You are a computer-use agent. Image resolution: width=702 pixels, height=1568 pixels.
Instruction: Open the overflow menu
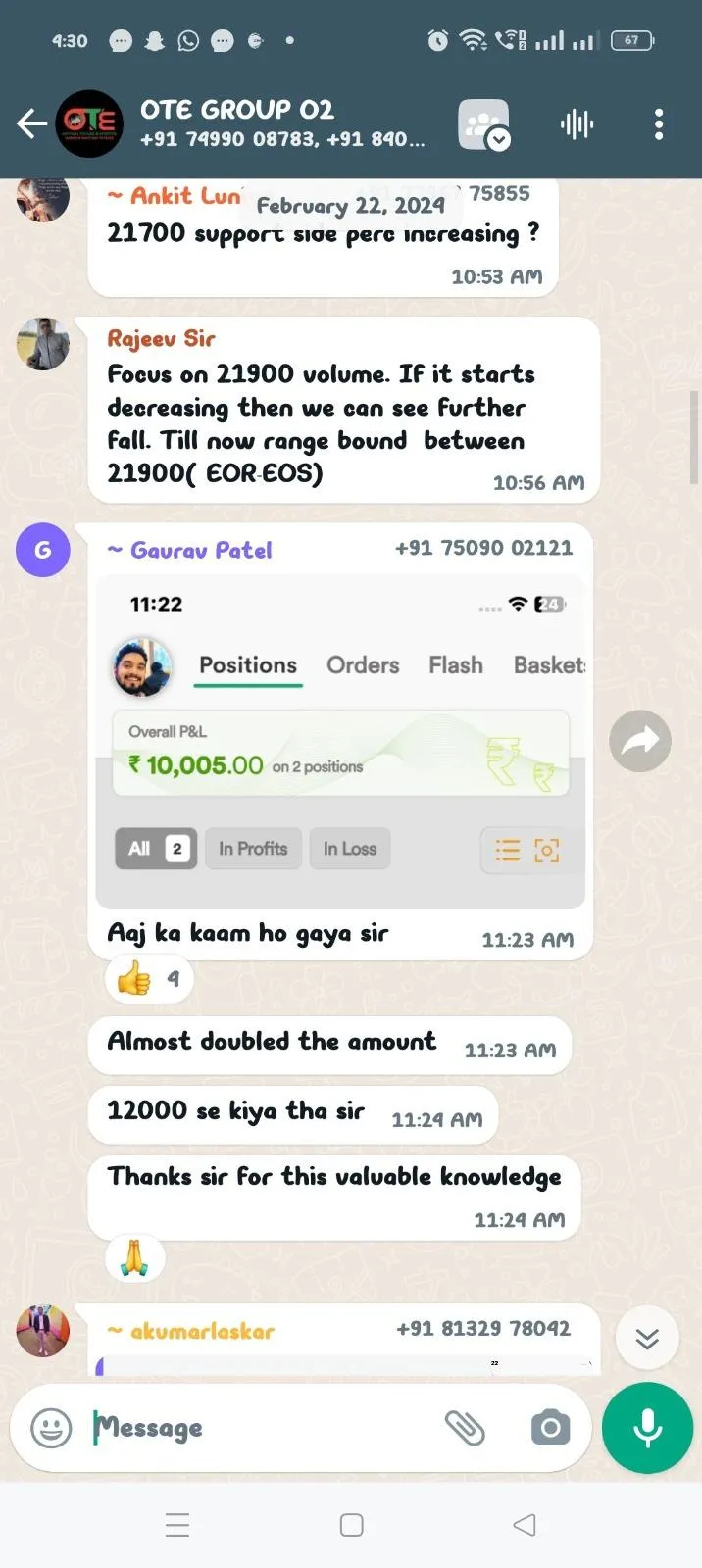pyautogui.click(x=659, y=124)
